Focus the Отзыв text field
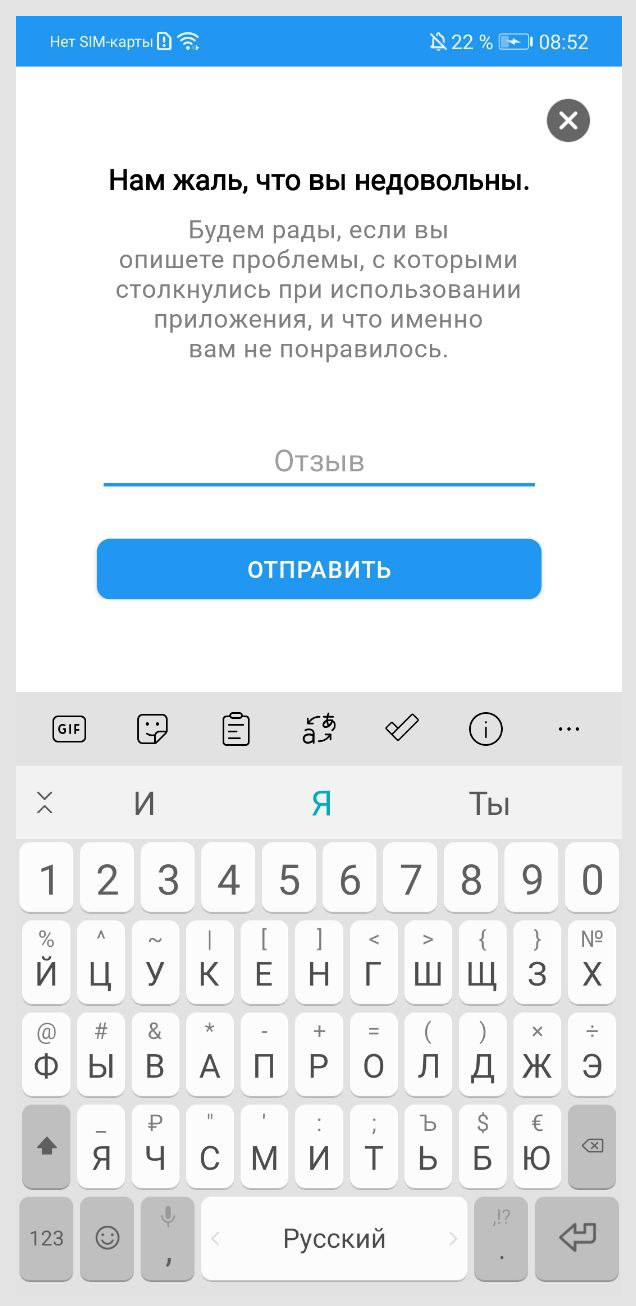This screenshot has height=1306, width=636. (319, 462)
